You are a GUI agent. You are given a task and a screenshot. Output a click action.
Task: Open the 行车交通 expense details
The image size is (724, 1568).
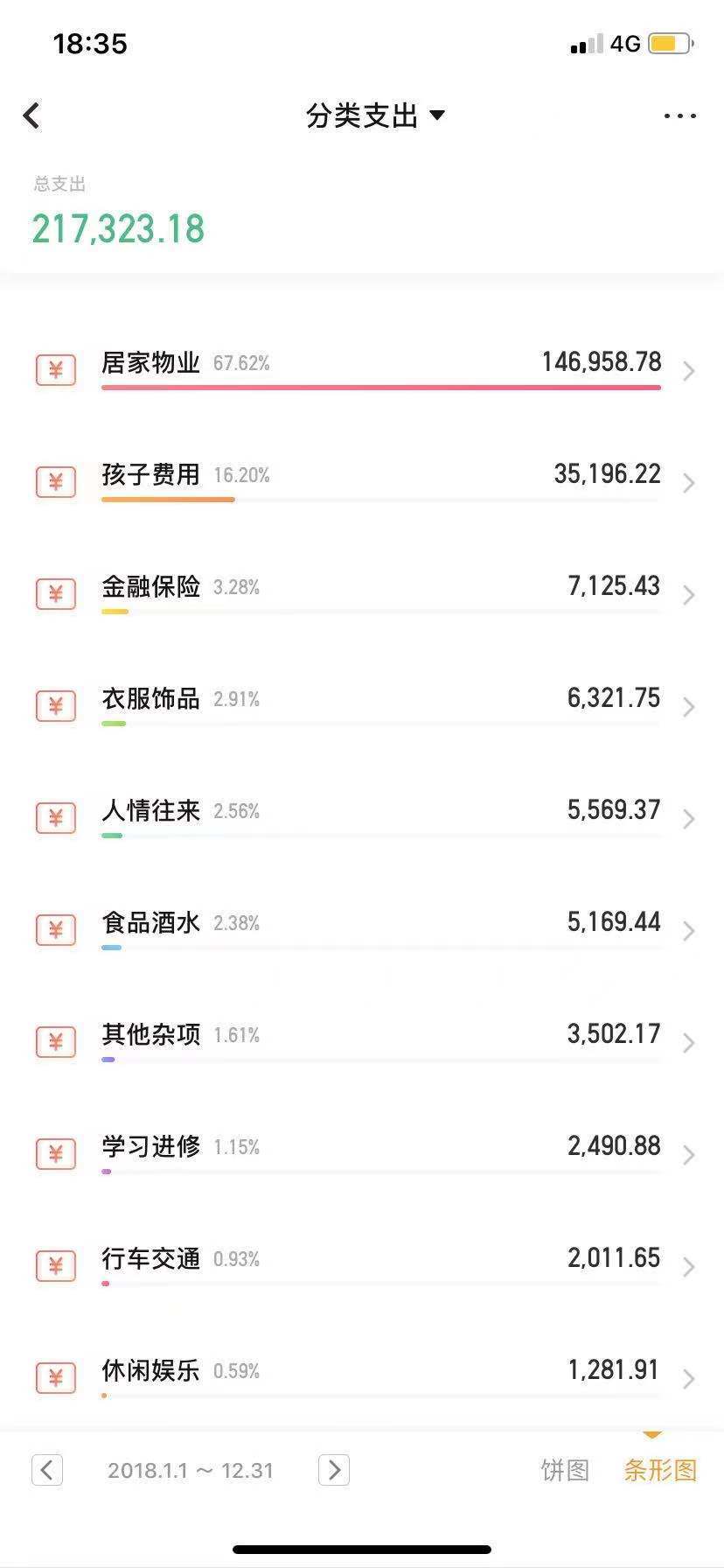tap(362, 1264)
